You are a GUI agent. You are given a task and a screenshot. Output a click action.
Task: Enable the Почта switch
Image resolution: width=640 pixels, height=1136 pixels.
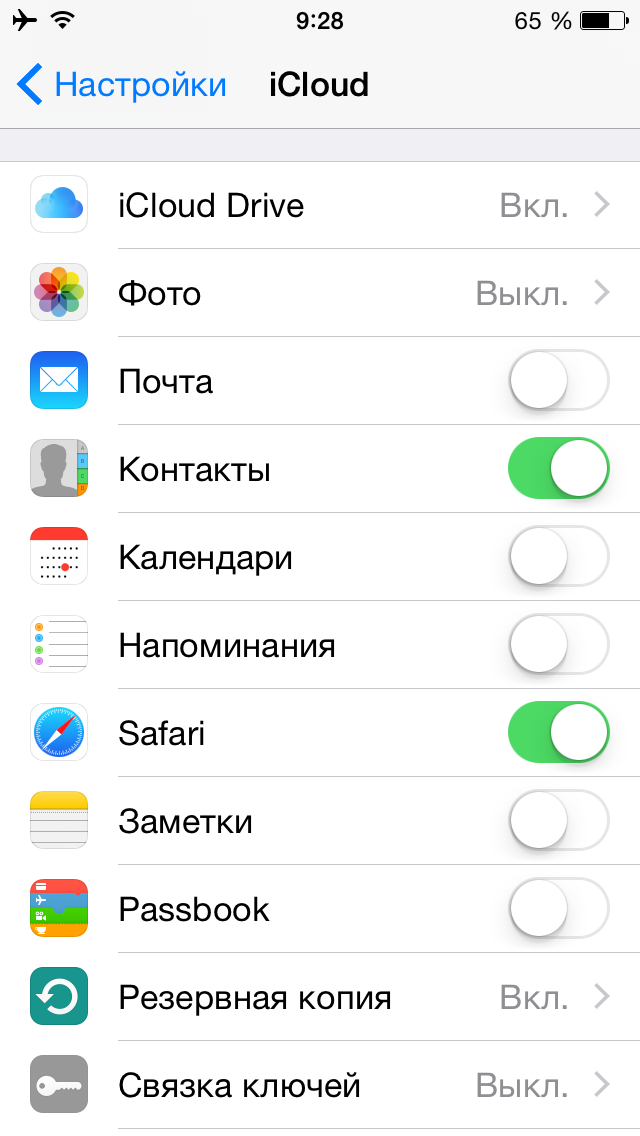(559, 380)
